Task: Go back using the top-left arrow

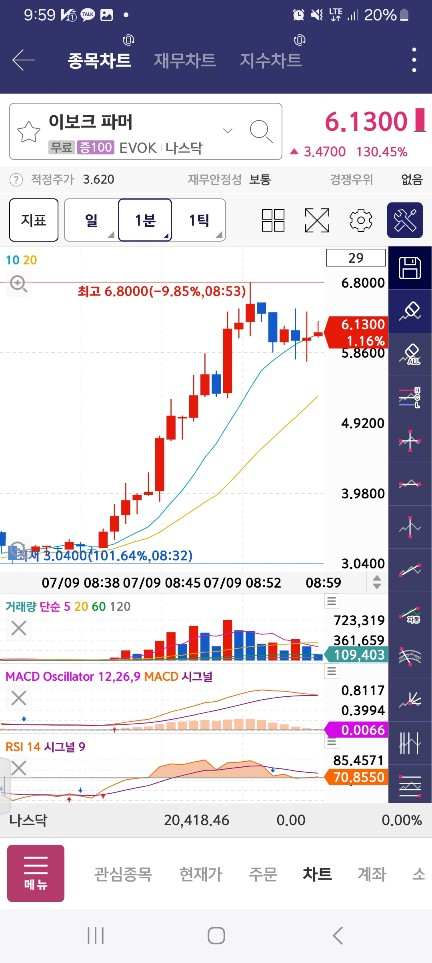Action: (x=23, y=60)
